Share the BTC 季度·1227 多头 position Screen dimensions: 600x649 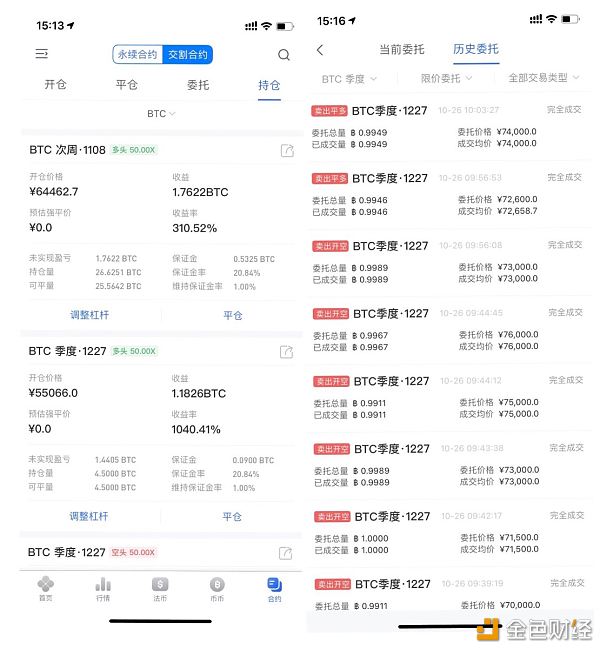pos(286,352)
